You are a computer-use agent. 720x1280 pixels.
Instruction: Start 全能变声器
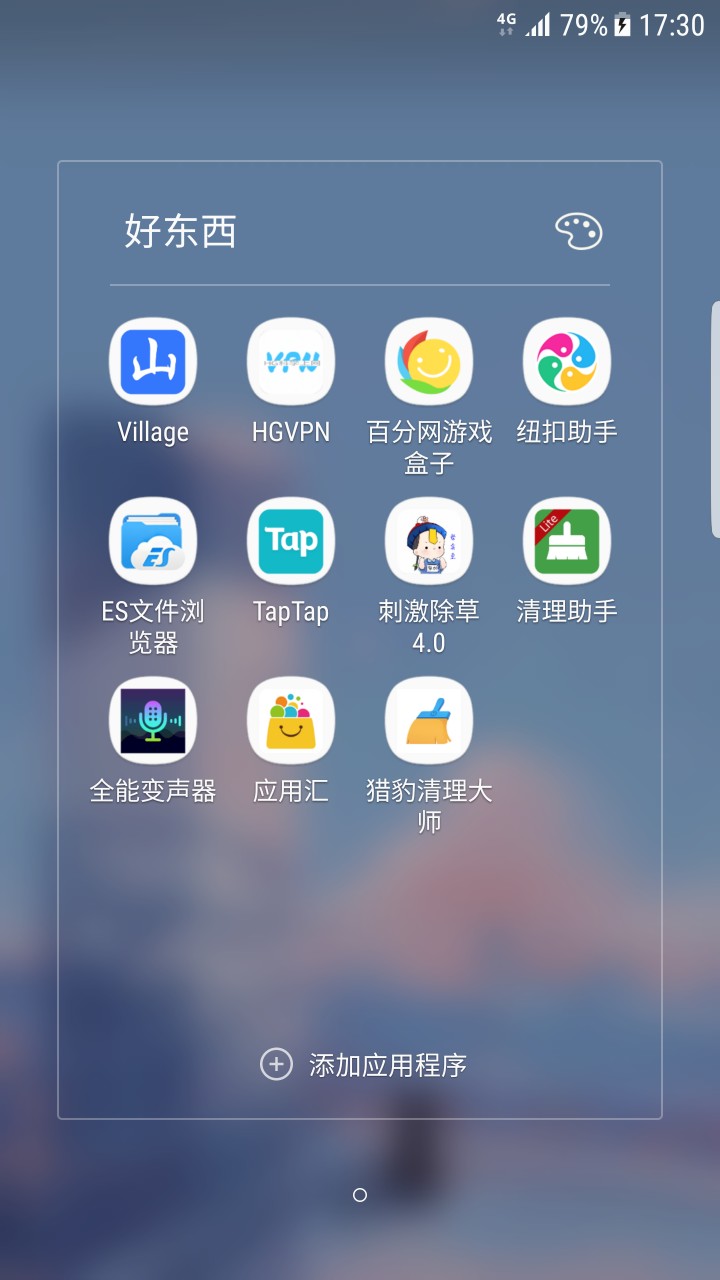point(153,722)
